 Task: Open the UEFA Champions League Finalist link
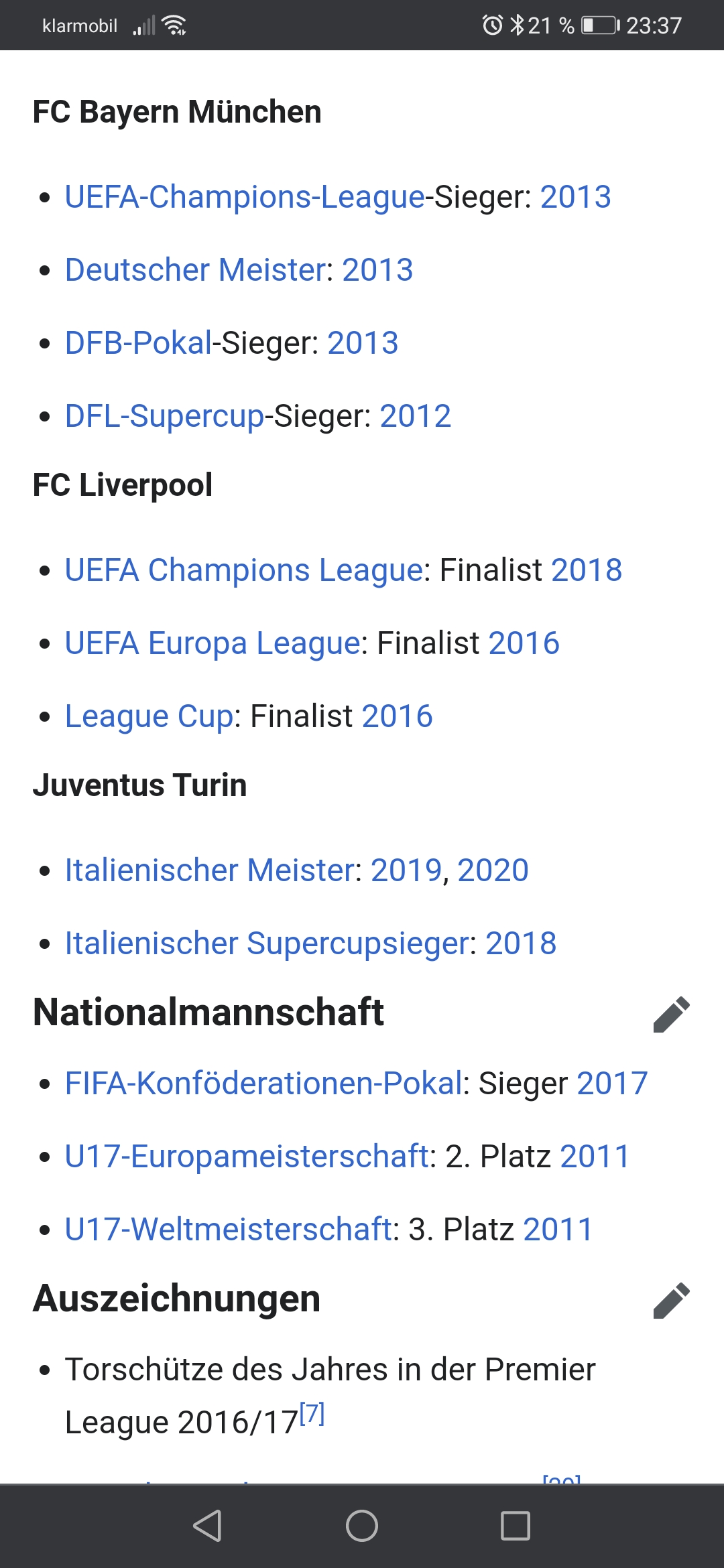(x=245, y=570)
